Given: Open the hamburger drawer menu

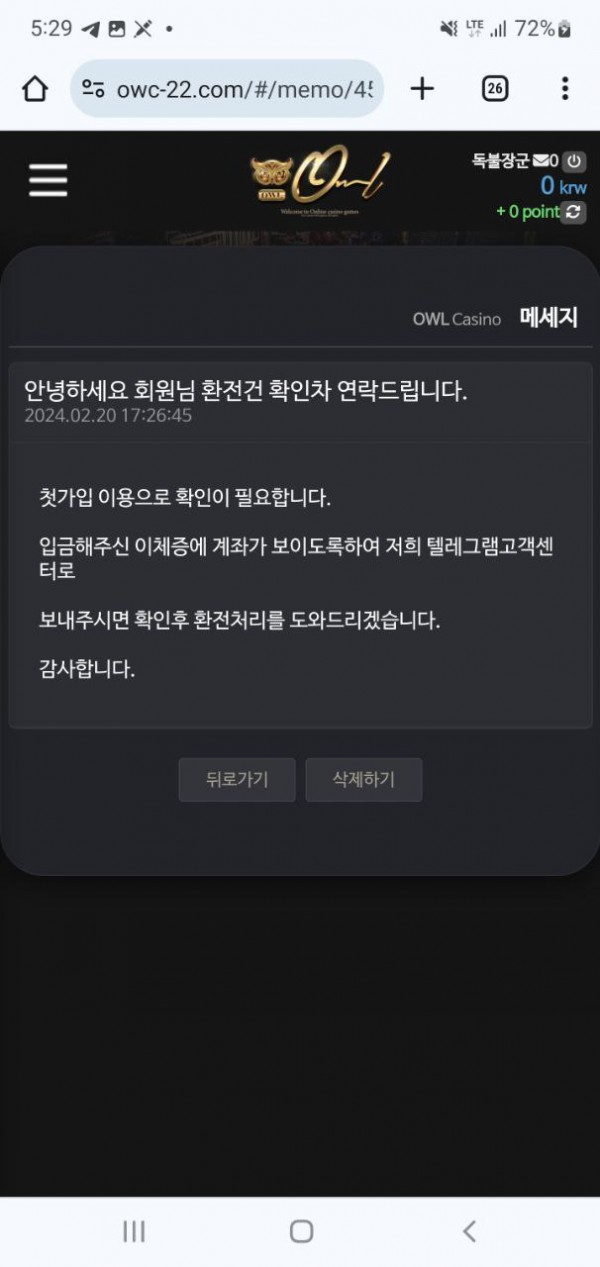Looking at the screenshot, I should click(x=48, y=180).
